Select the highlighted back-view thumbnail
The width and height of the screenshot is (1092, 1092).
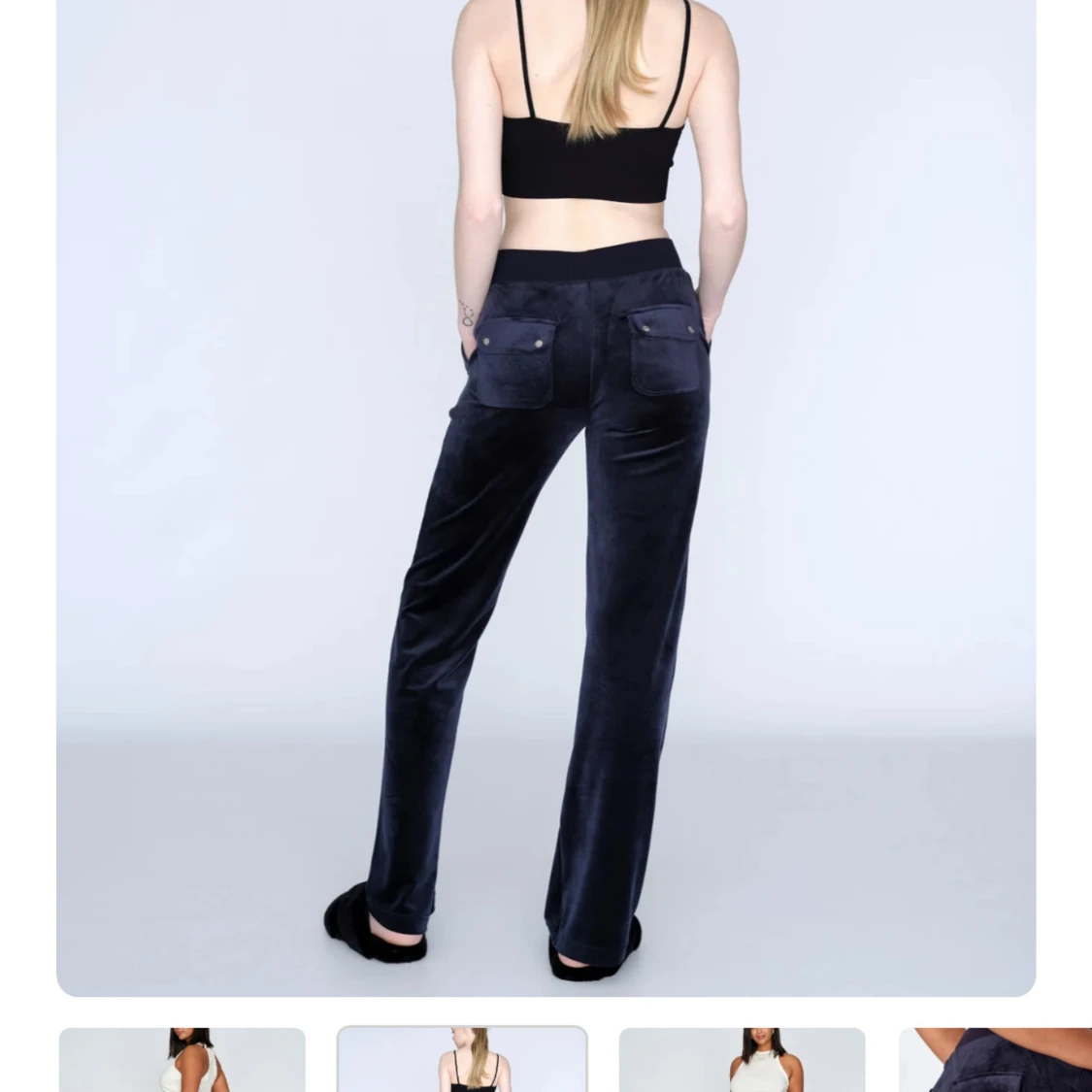[462, 1059]
